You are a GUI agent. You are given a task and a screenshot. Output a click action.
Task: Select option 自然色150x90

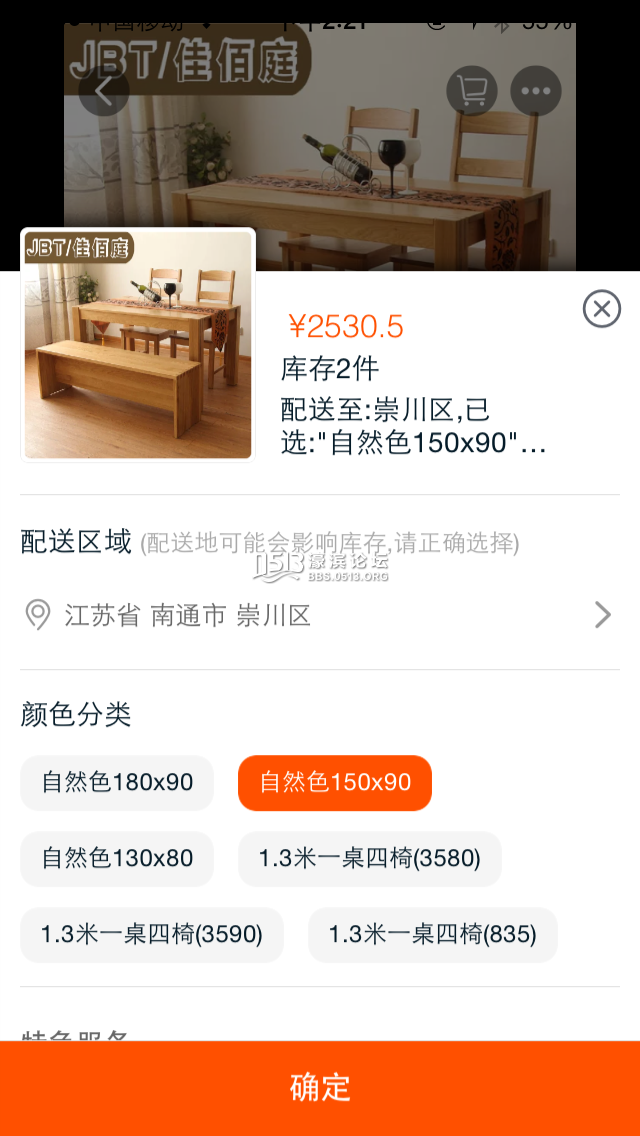point(335,783)
